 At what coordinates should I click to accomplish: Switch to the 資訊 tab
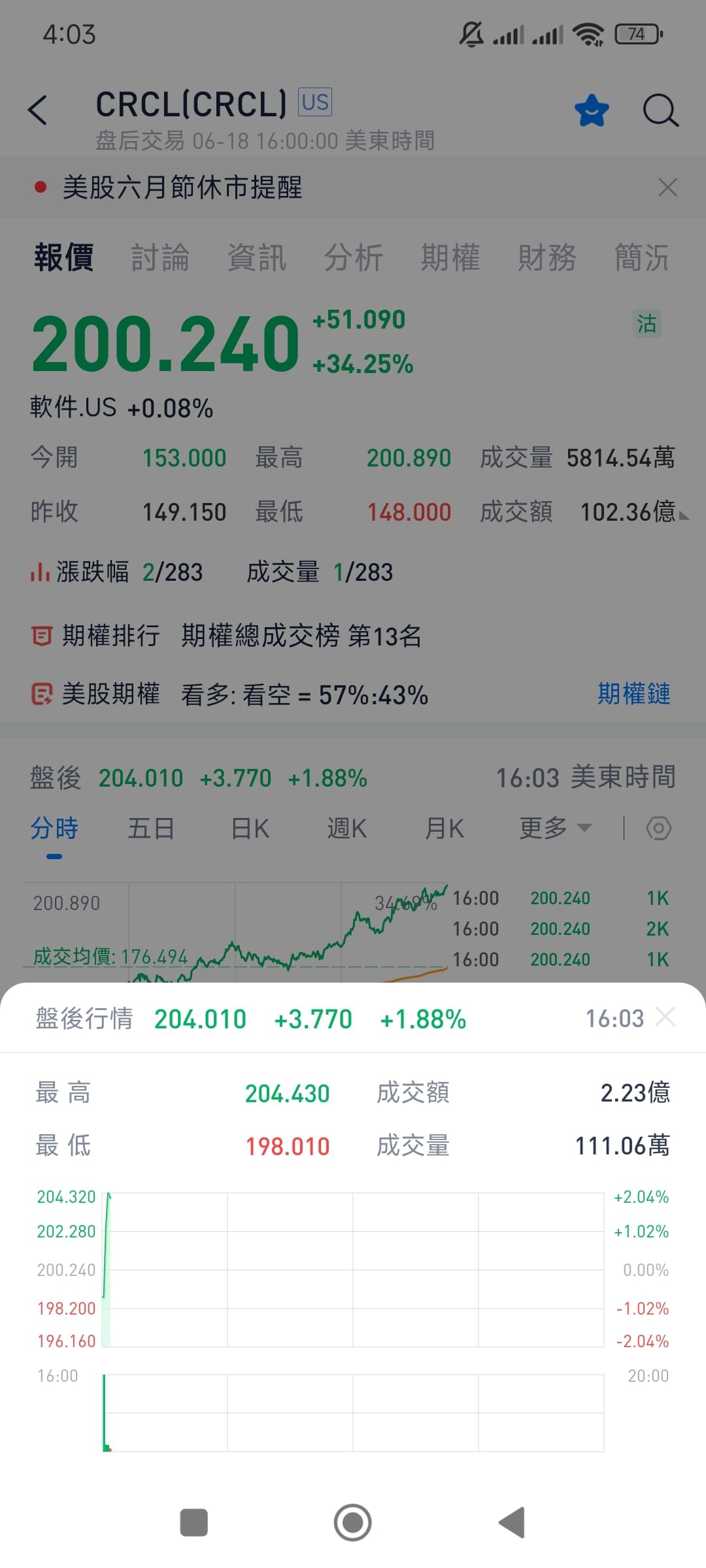pyautogui.click(x=257, y=257)
